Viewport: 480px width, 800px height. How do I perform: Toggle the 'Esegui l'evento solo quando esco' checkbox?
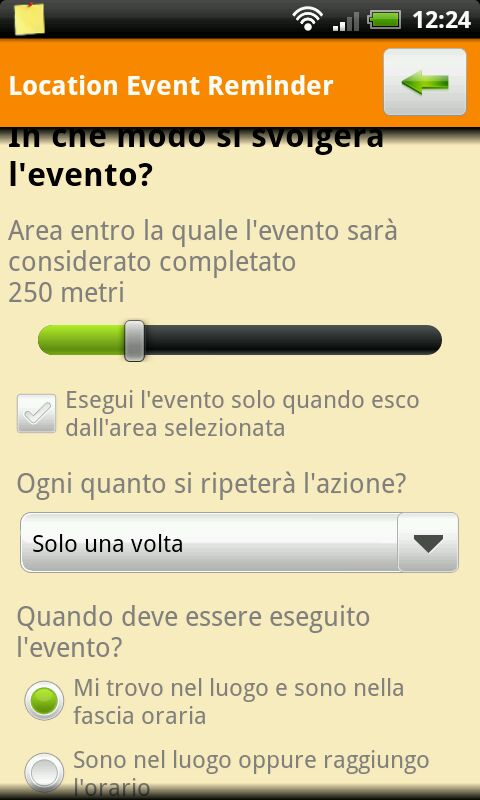[x=36, y=413]
